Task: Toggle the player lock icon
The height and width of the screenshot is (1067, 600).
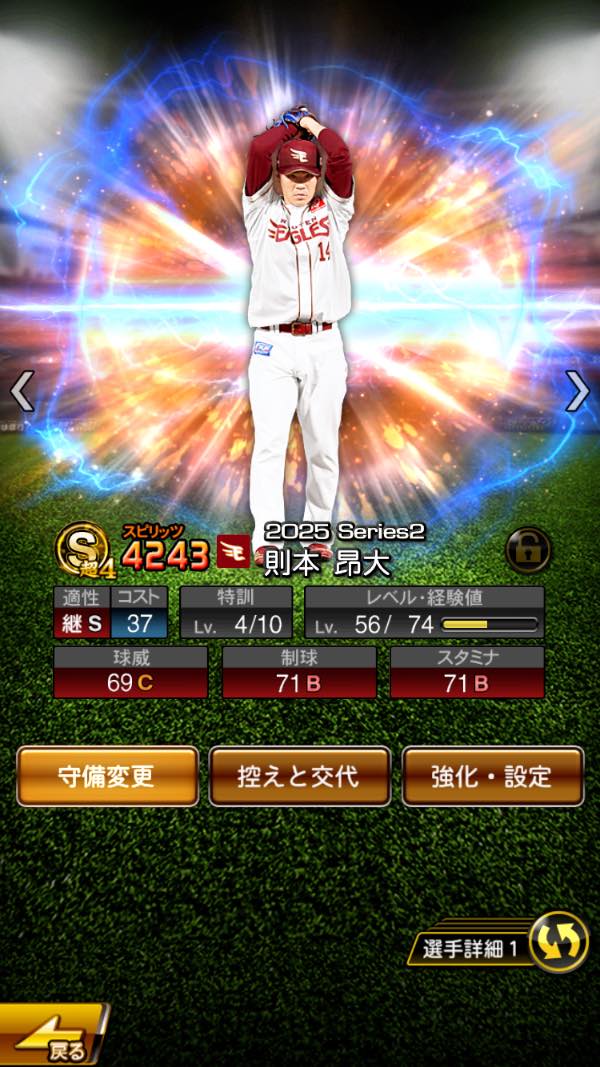Action: 528,550
